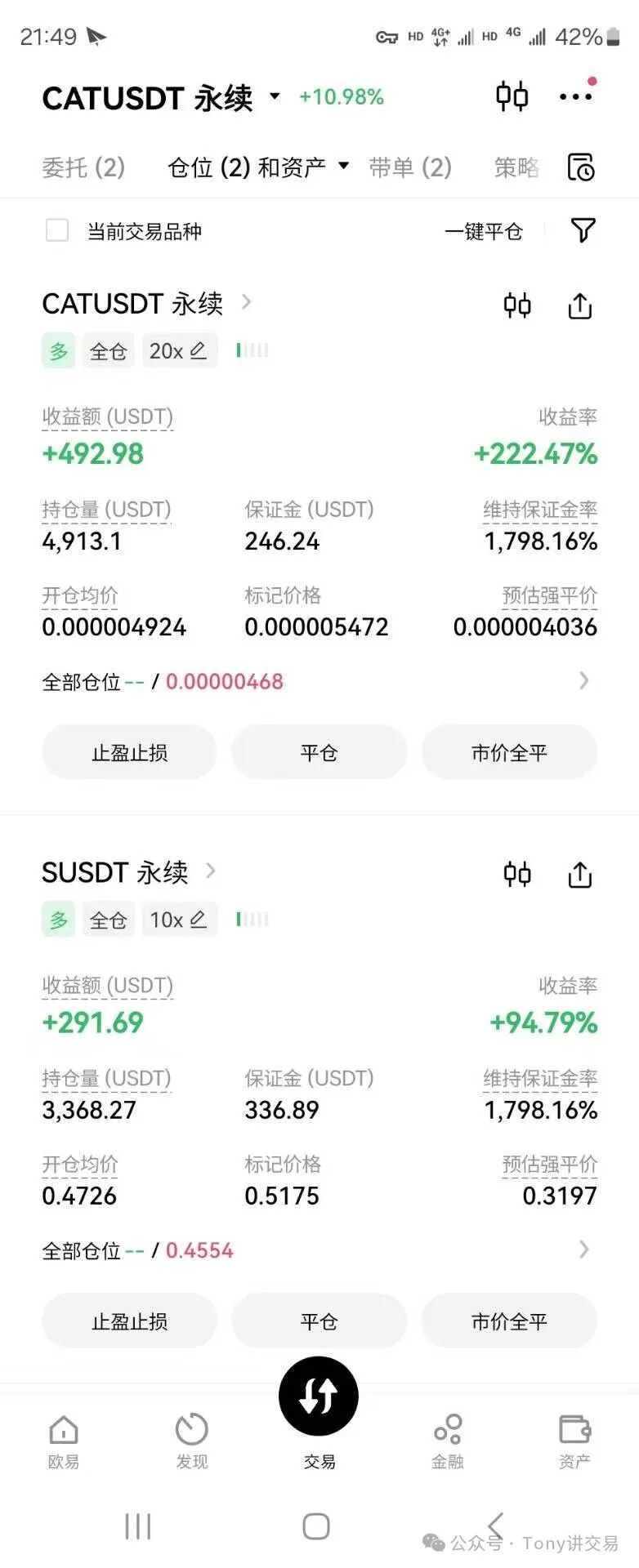Edit the 10x leverage for SUSDT
639x1568 pixels.
pos(179,919)
